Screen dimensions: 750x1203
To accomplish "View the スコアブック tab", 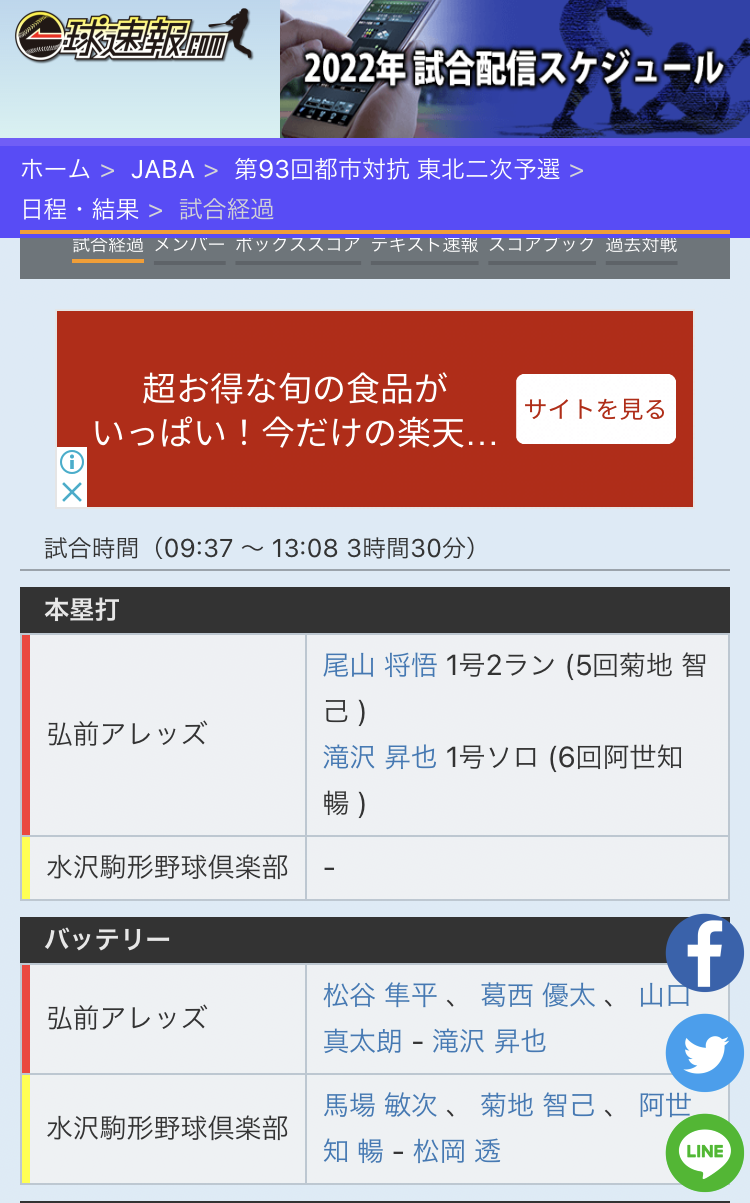I will (x=541, y=245).
